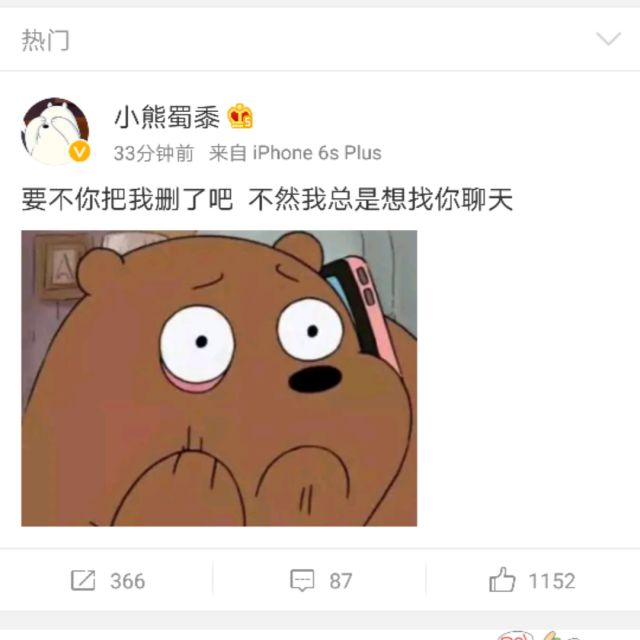Open the comments with 87 replies
The width and height of the screenshot is (640, 640).
click(321, 580)
